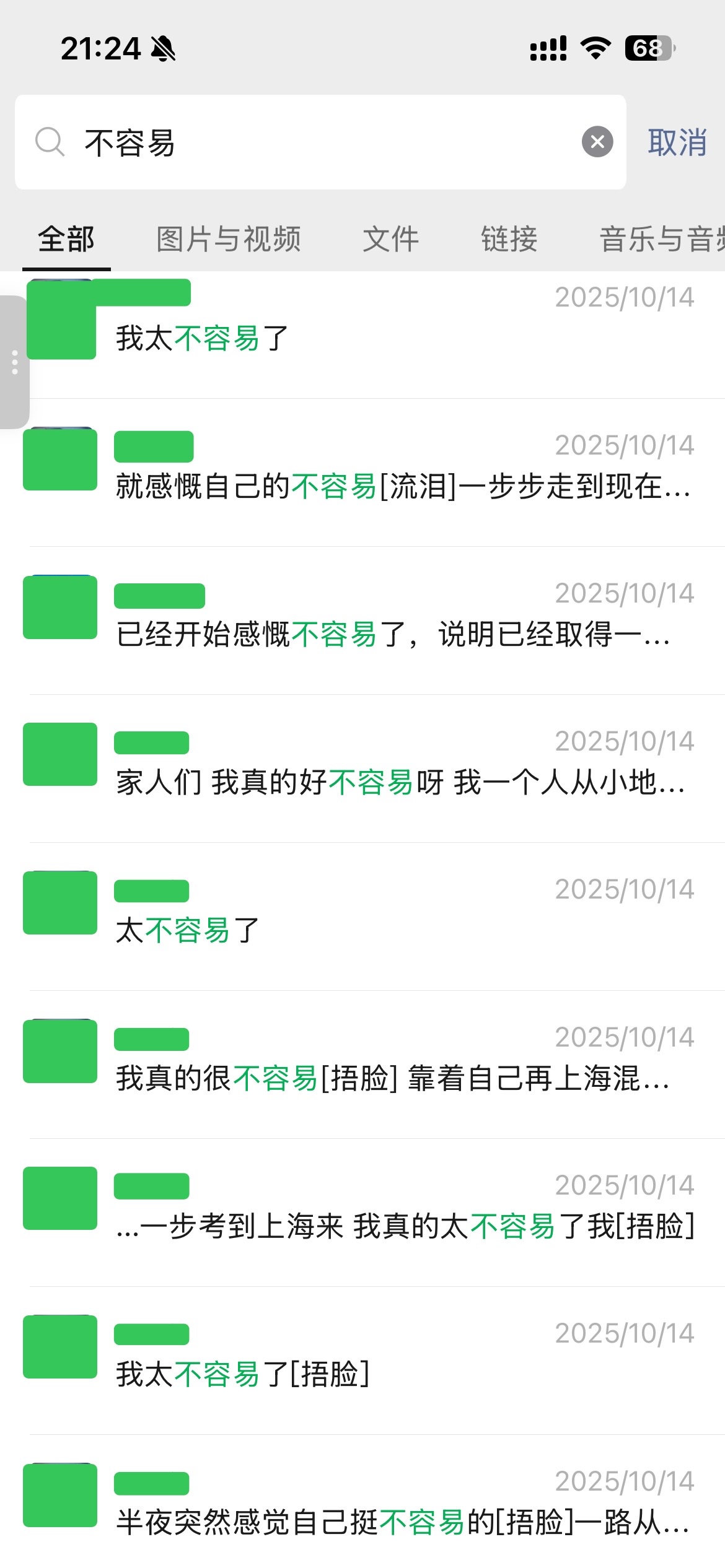The image size is (725, 1568).
Task: Switch to the 图片与视频 tab
Action: click(x=229, y=239)
